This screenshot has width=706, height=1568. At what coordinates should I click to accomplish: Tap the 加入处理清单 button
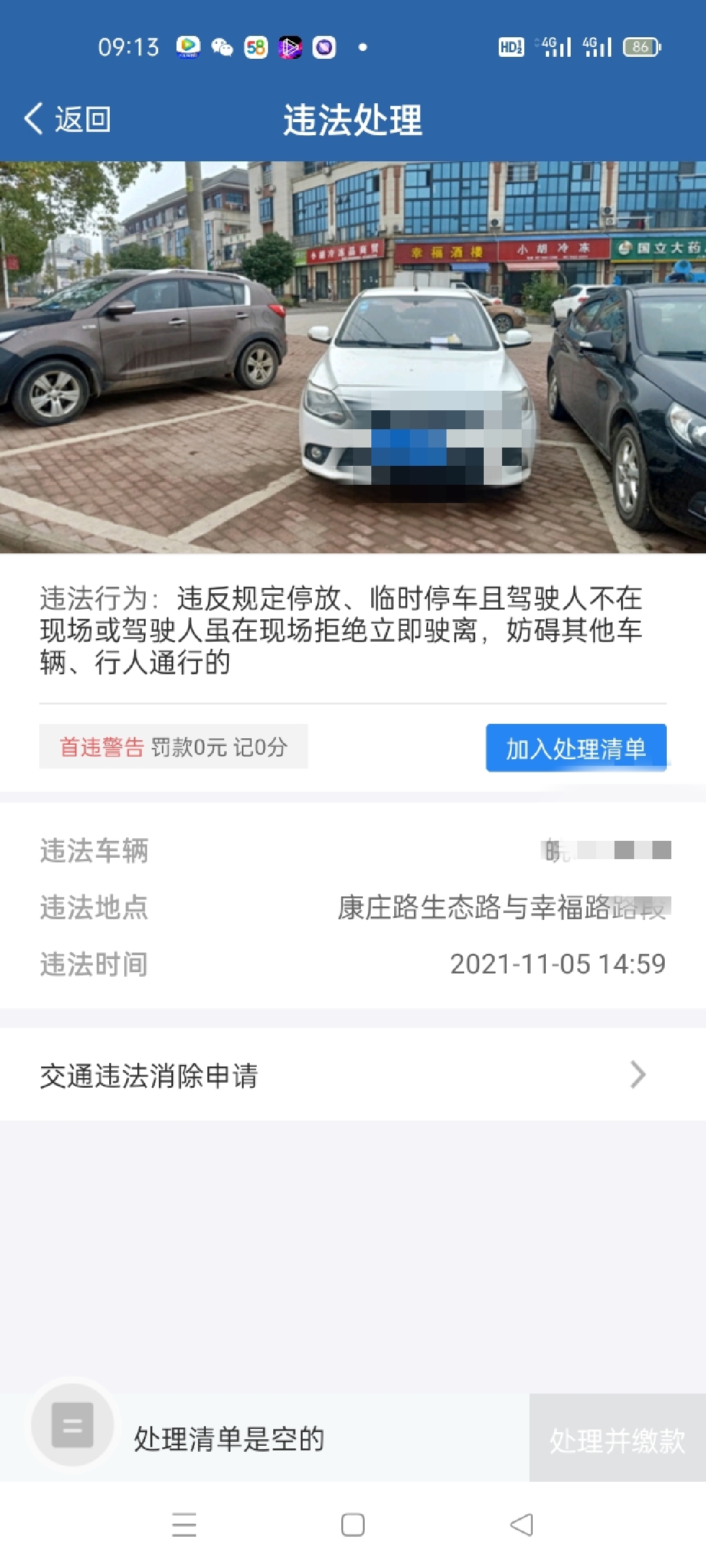pyautogui.click(x=576, y=748)
